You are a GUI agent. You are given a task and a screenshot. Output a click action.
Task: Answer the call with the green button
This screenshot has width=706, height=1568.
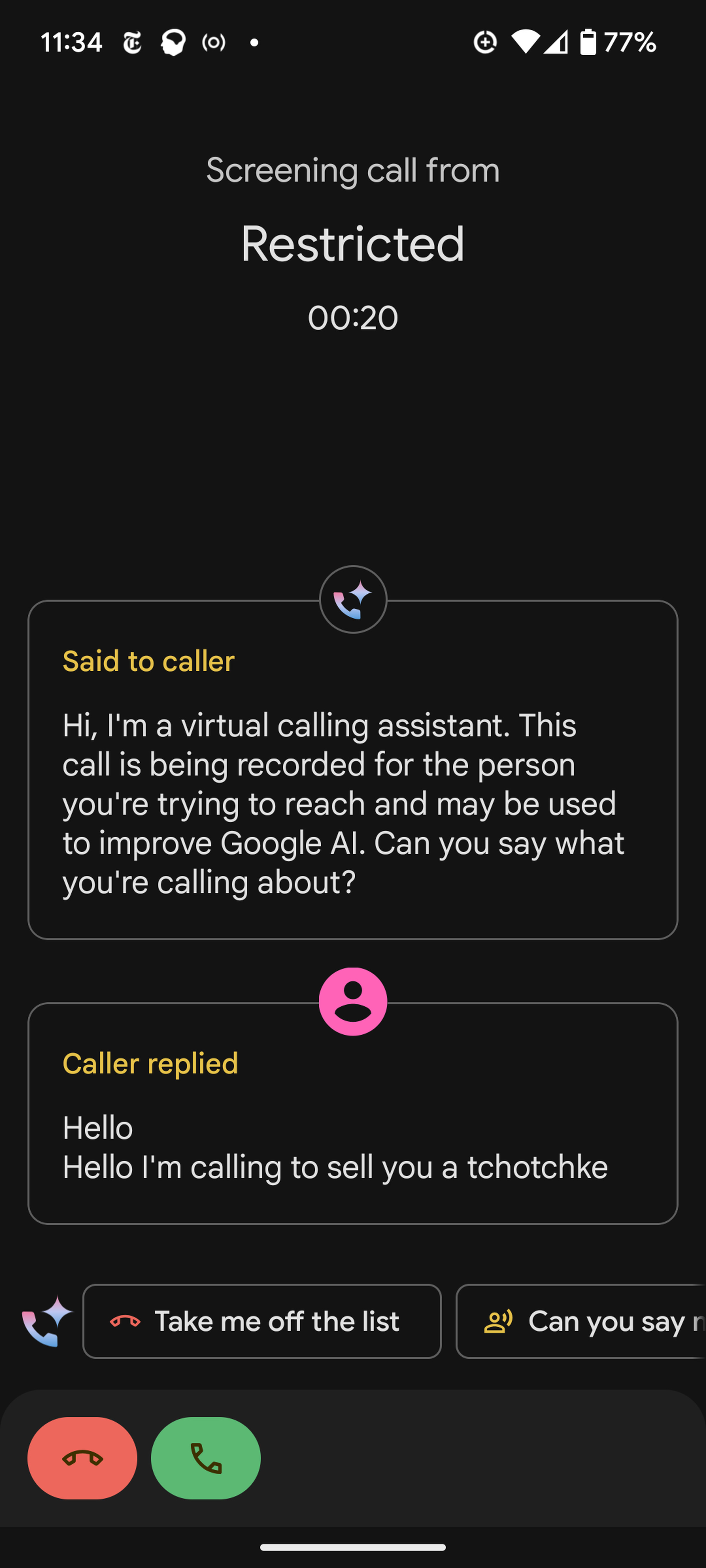[206, 1458]
